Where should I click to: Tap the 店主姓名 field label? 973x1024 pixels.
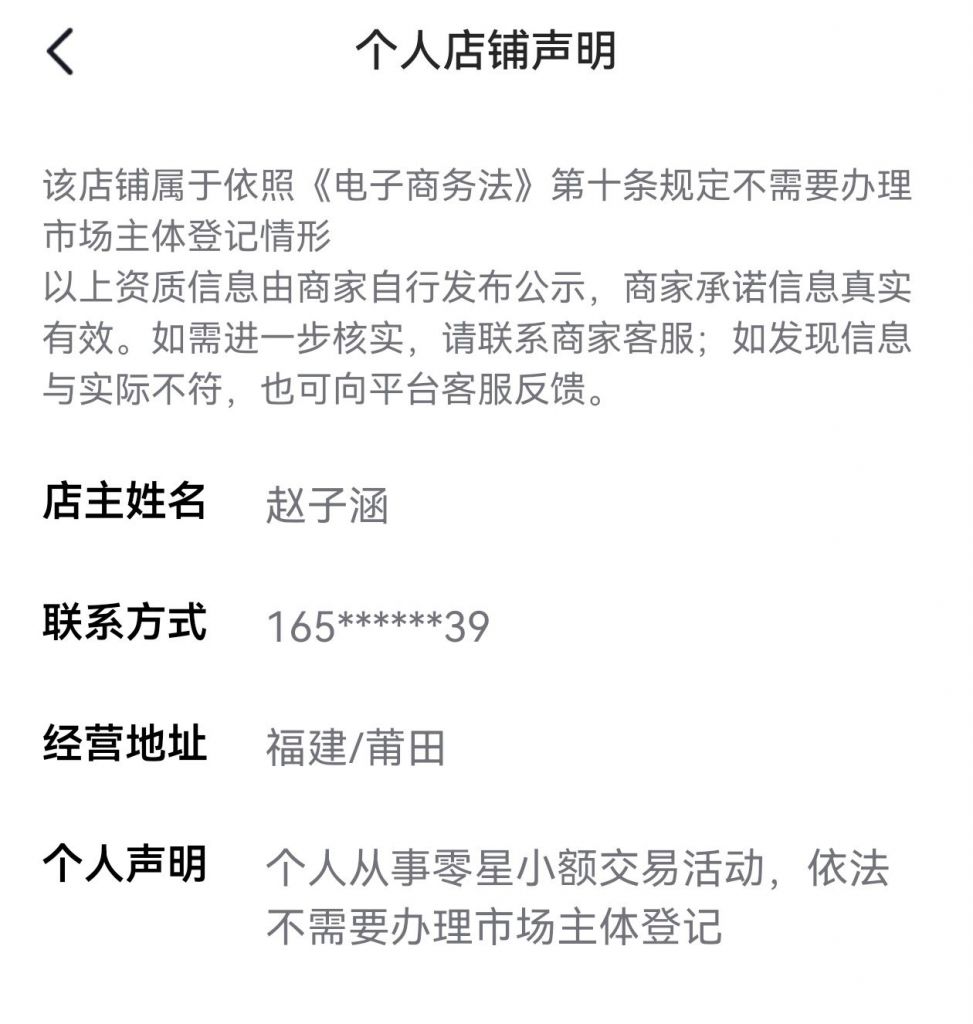pyautogui.click(x=127, y=504)
